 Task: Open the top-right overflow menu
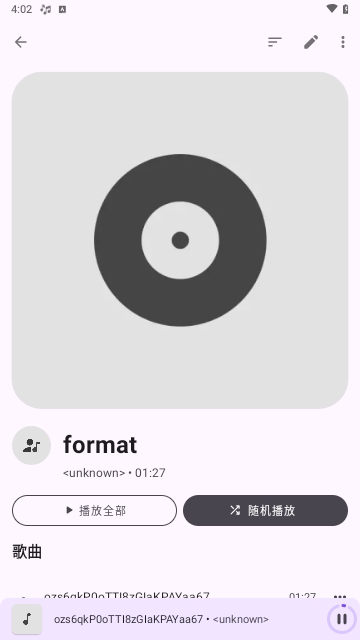click(343, 42)
